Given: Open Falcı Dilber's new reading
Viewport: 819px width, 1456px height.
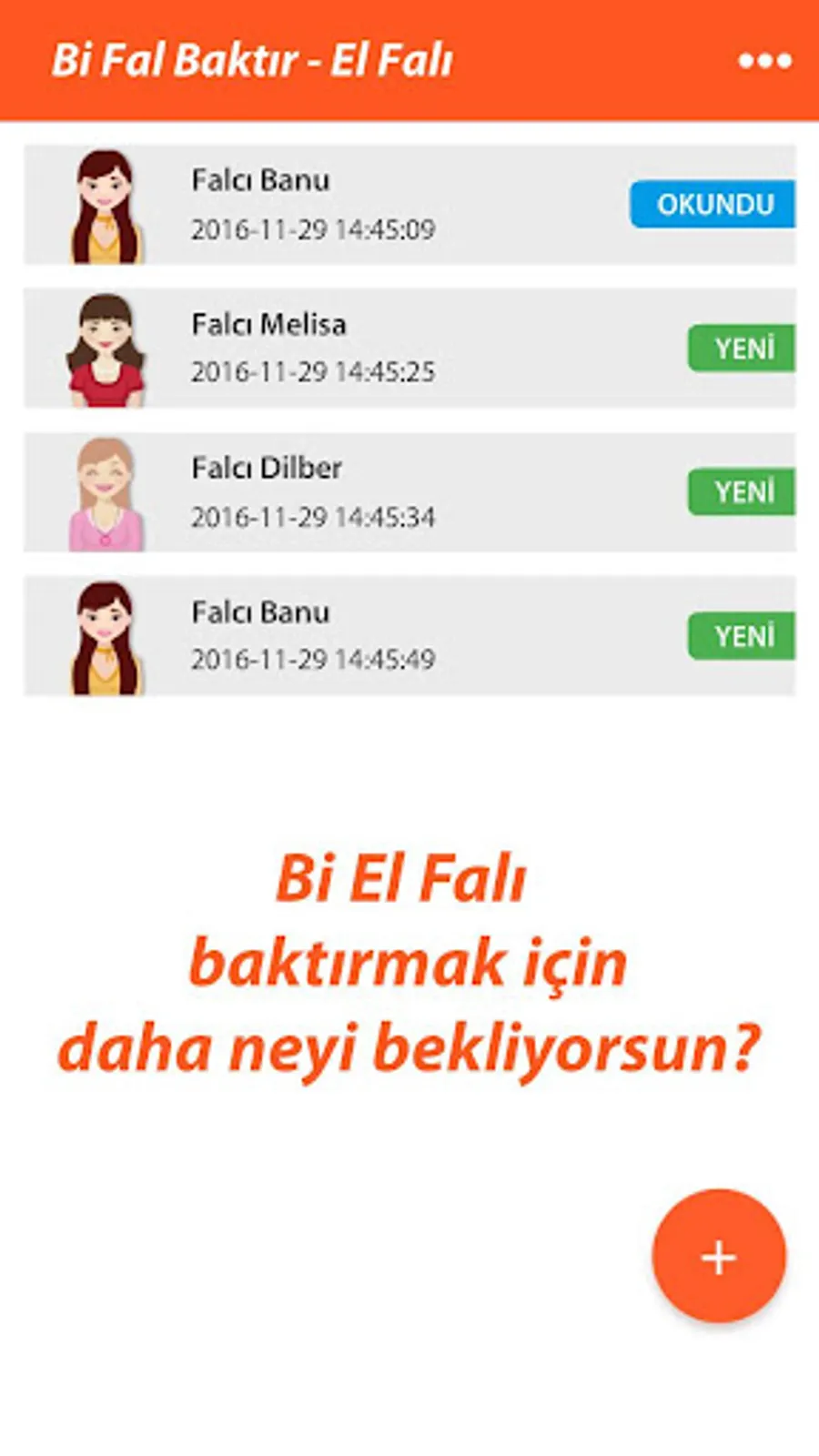Looking at the screenshot, I should click(409, 492).
